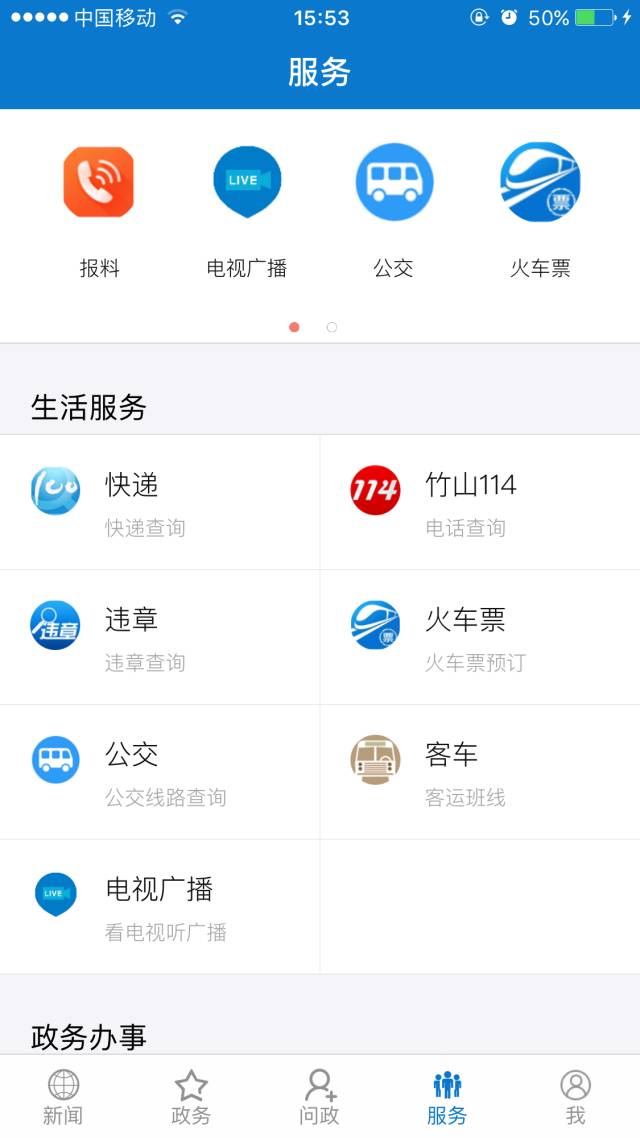Open 快递 快递查询 row
Image resolution: width=640 pixels, height=1138 pixels.
[x=160, y=502]
